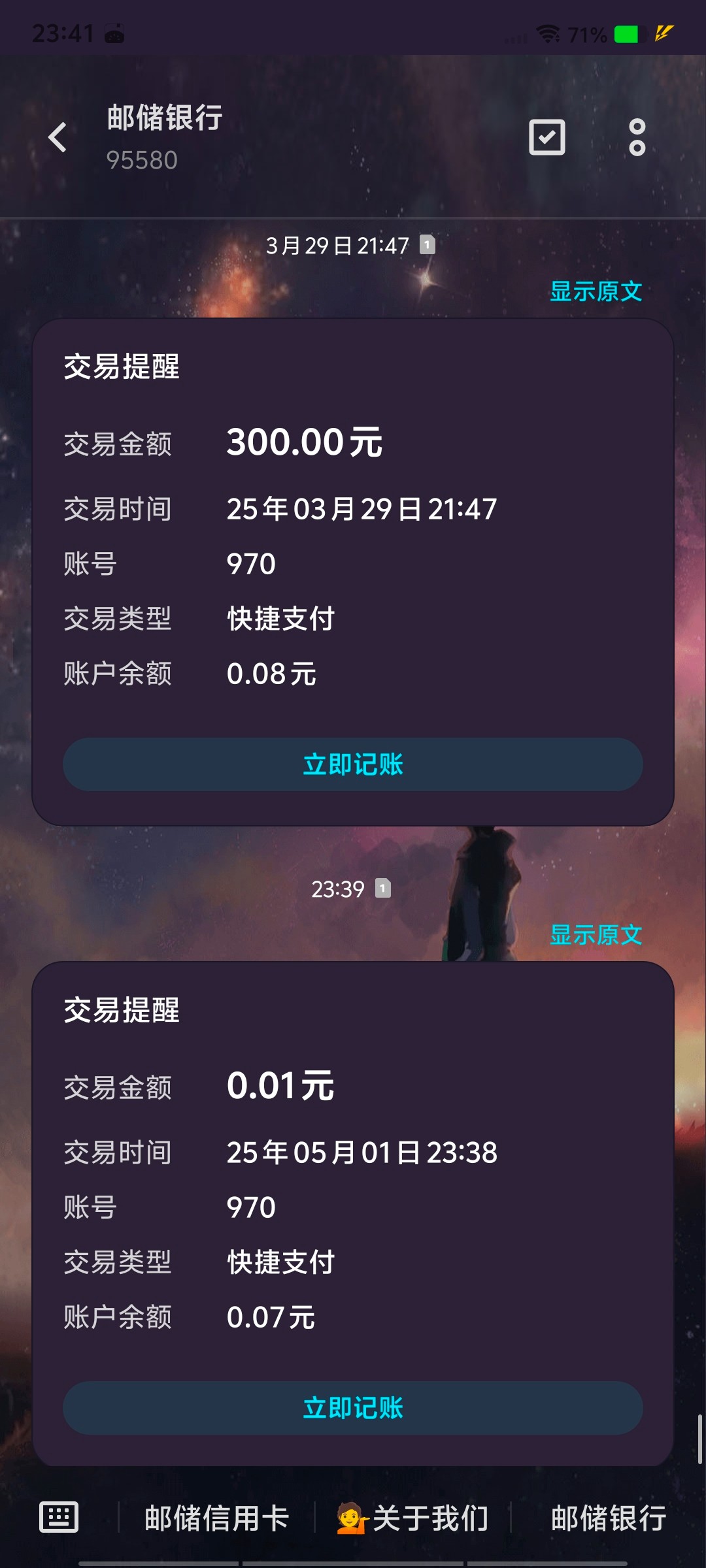Tap 立即记账 on the 300.00元 transaction

tap(353, 764)
